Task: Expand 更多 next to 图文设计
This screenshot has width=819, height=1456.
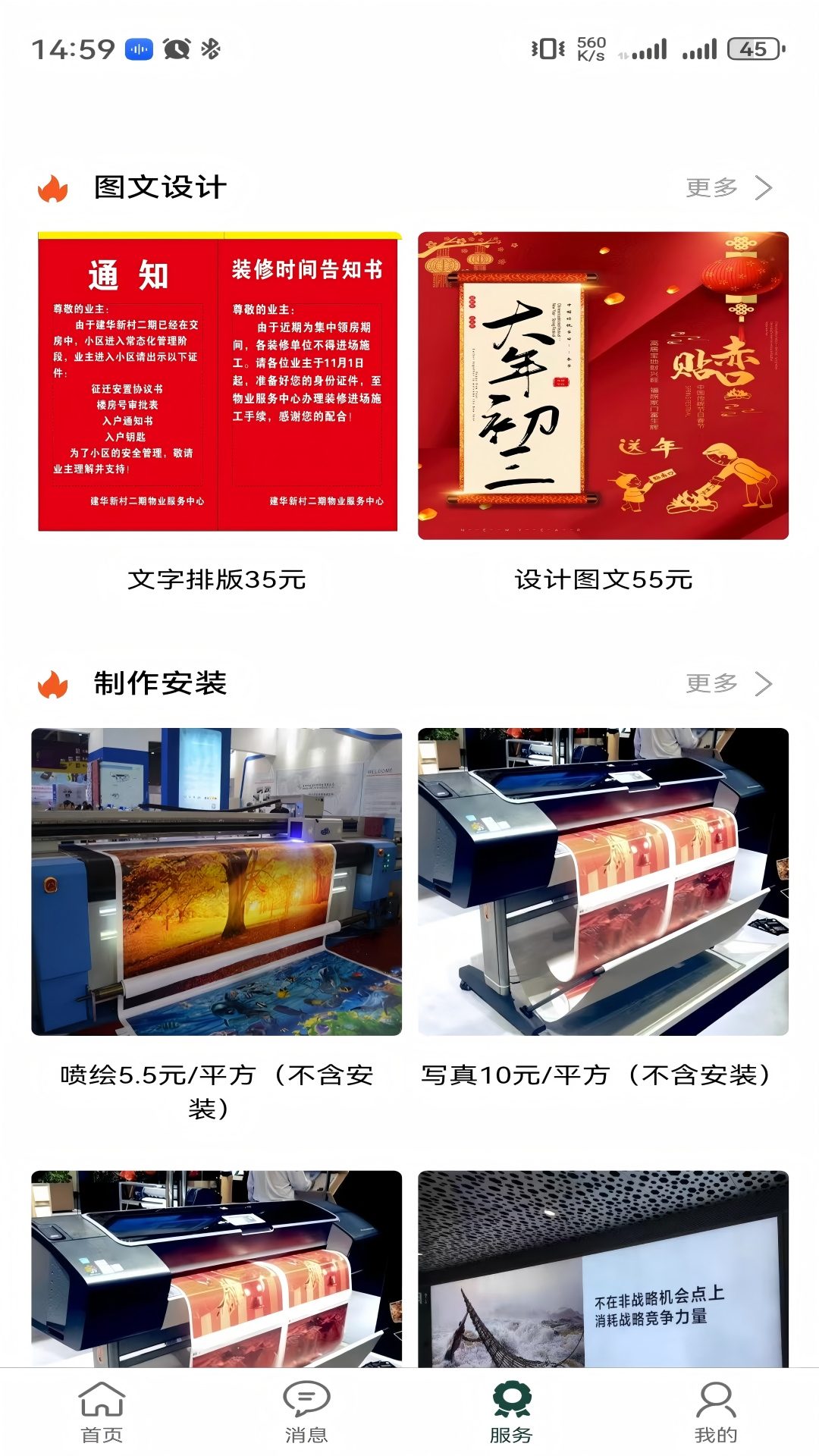Action: pos(711,189)
